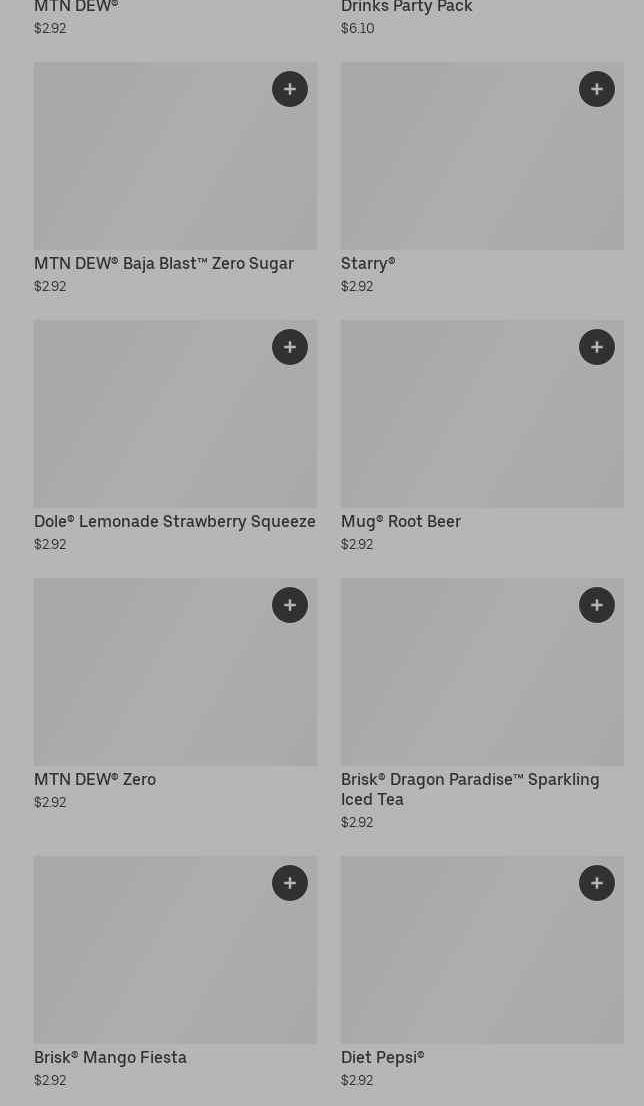Open Dole Lemonade Strawberry Squeeze item
This screenshot has width=644, height=1106.
point(175,522)
